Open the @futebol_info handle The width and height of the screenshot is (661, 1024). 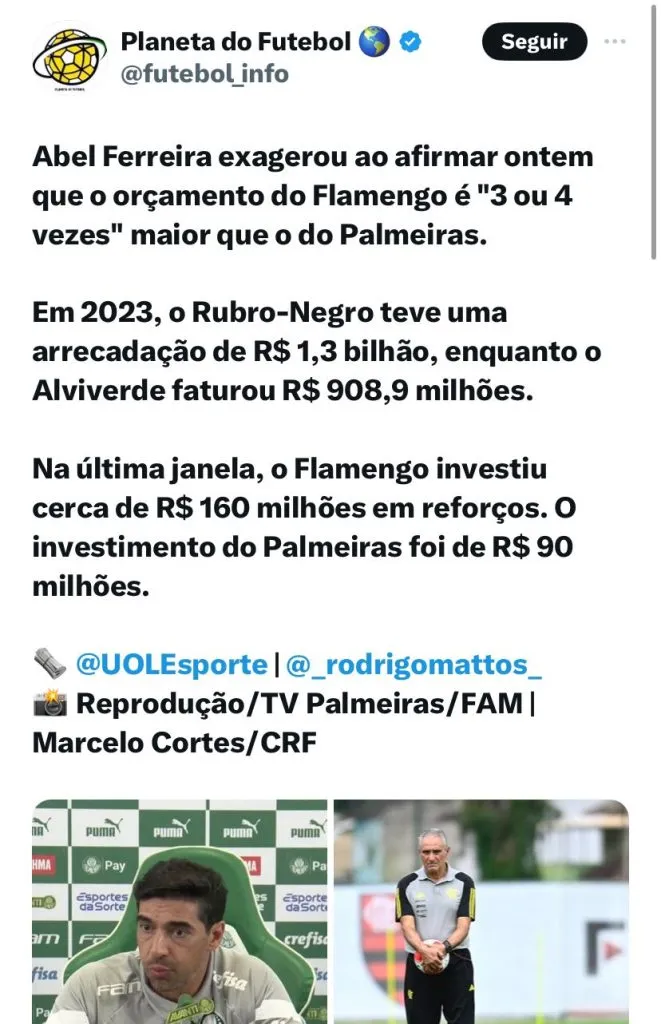click(x=204, y=73)
